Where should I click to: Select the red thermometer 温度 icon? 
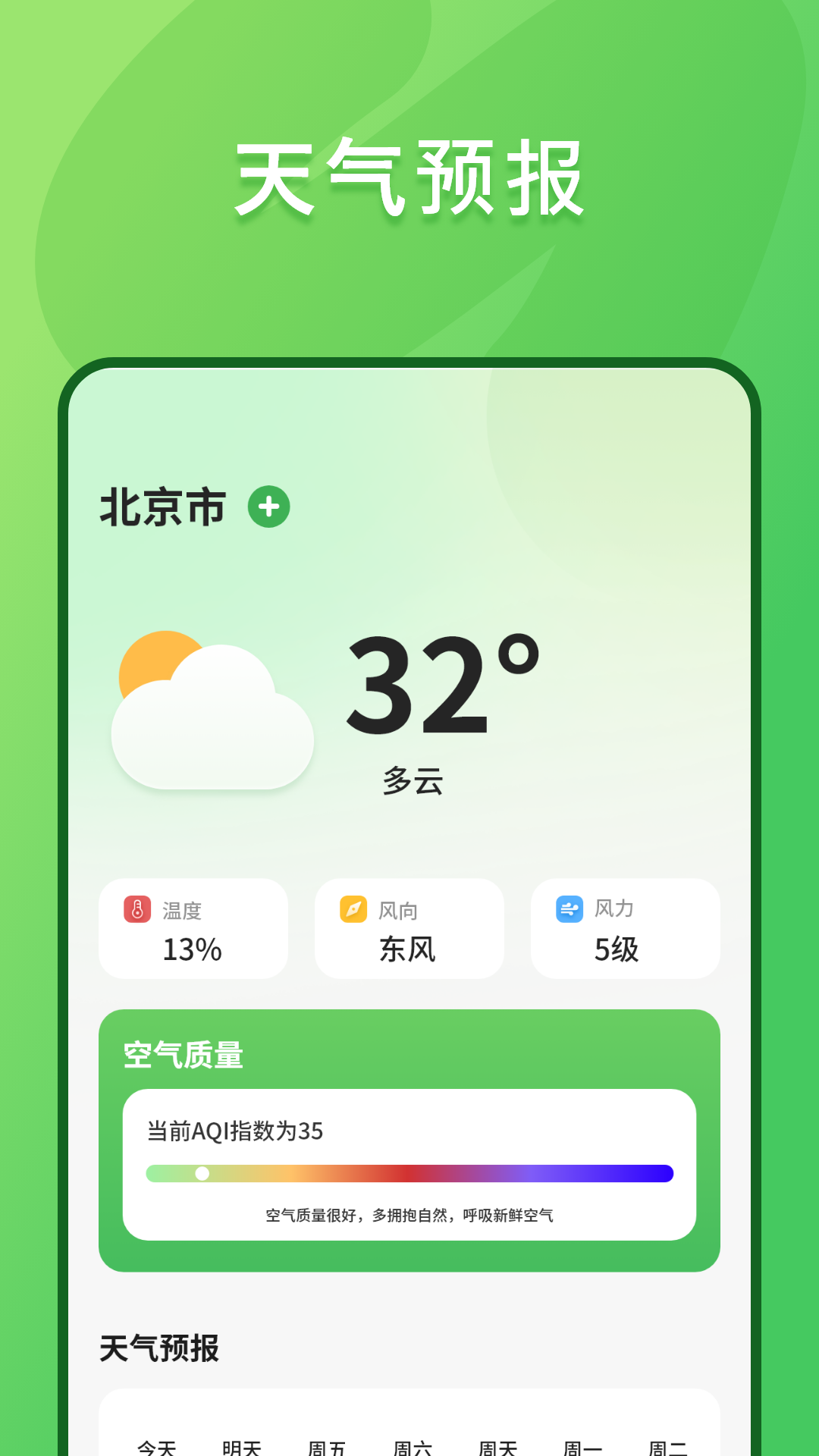138,910
